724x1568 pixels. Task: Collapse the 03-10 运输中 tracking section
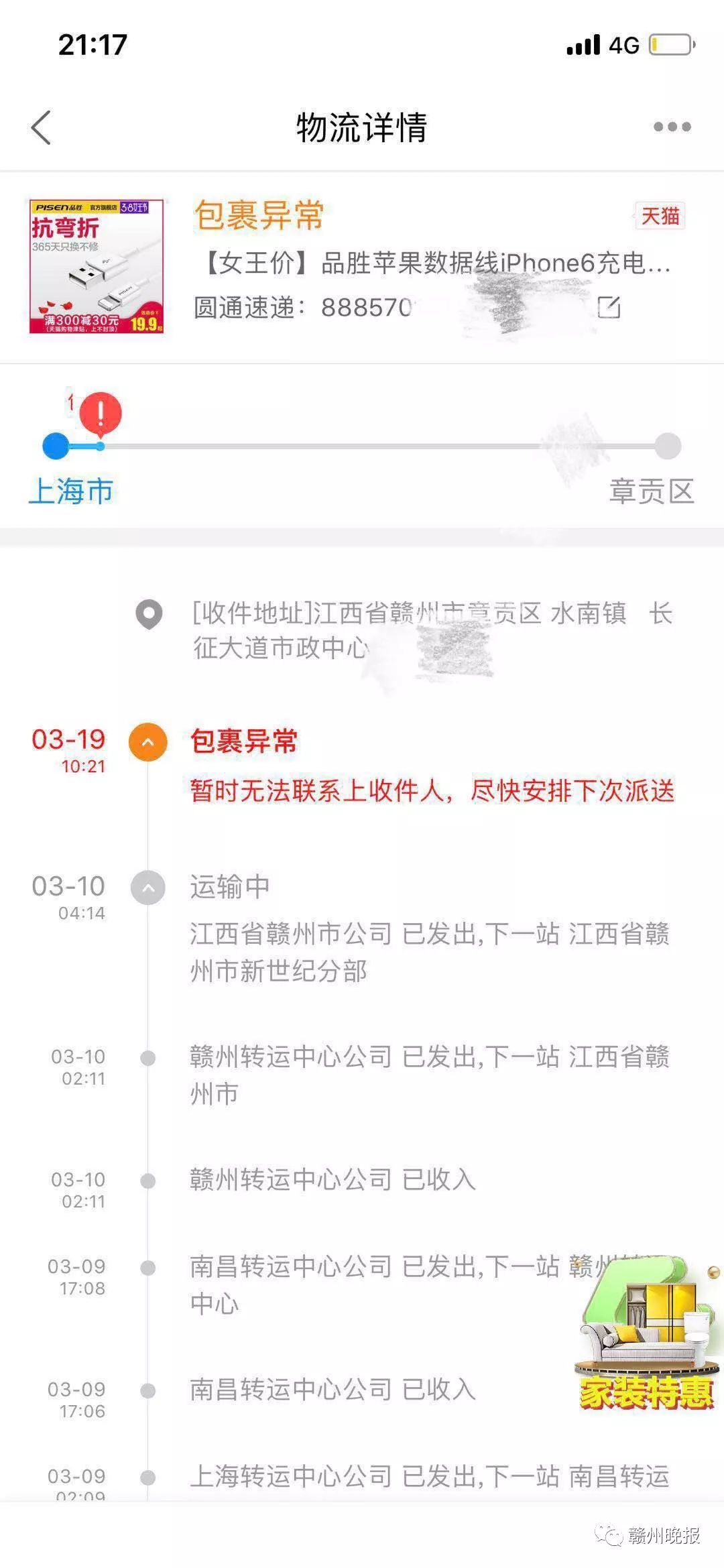(x=148, y=888)
